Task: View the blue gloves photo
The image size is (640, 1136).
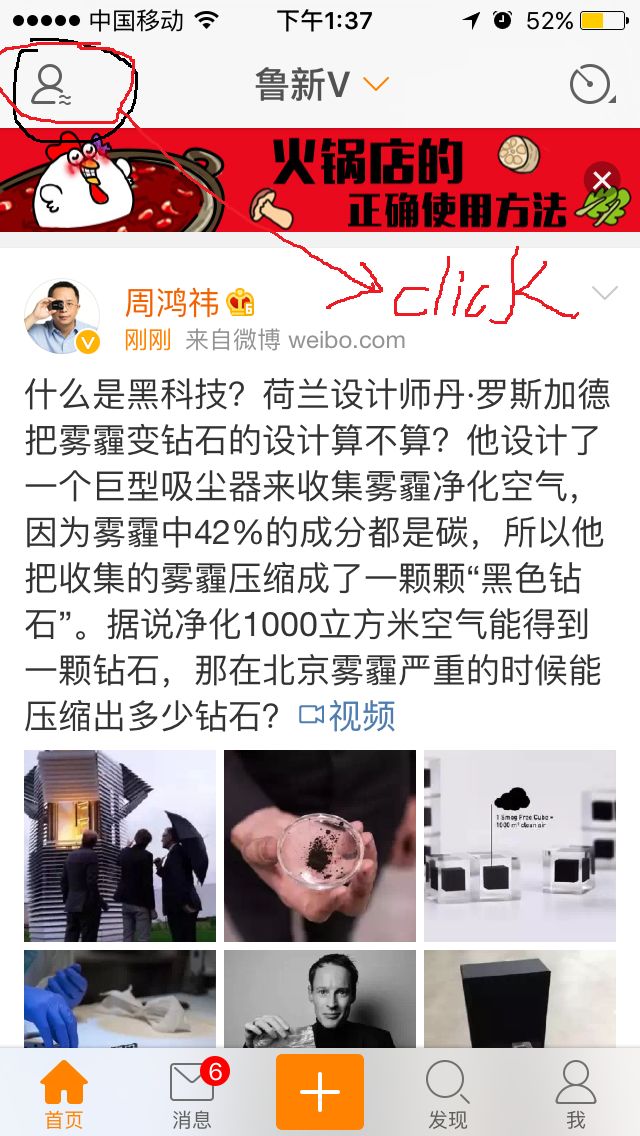Action: 120,998
